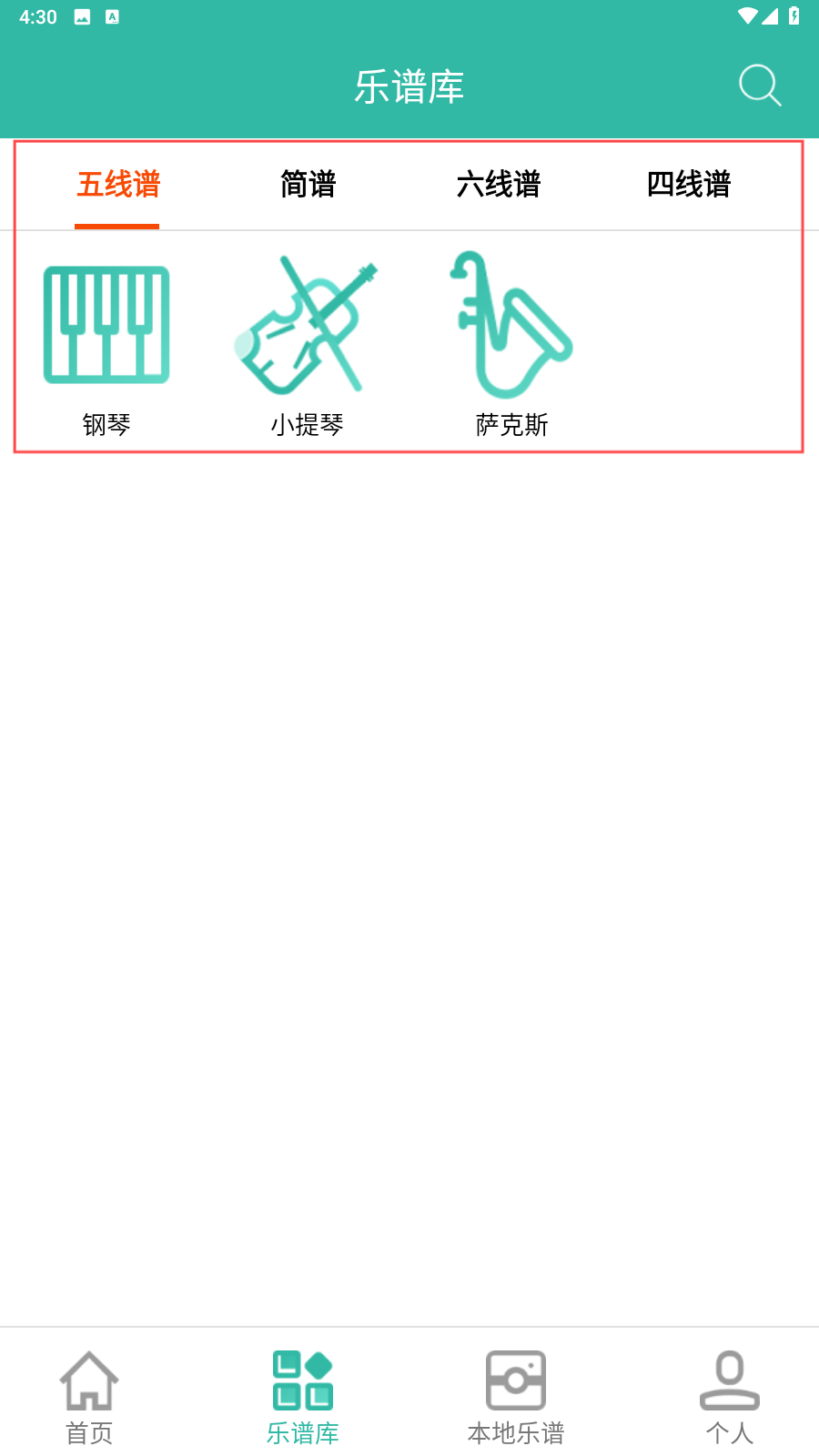Image resolution: width=819 pixels, height=1456 pixels.
Task: Open the search icon in the header
Action: 760,86
